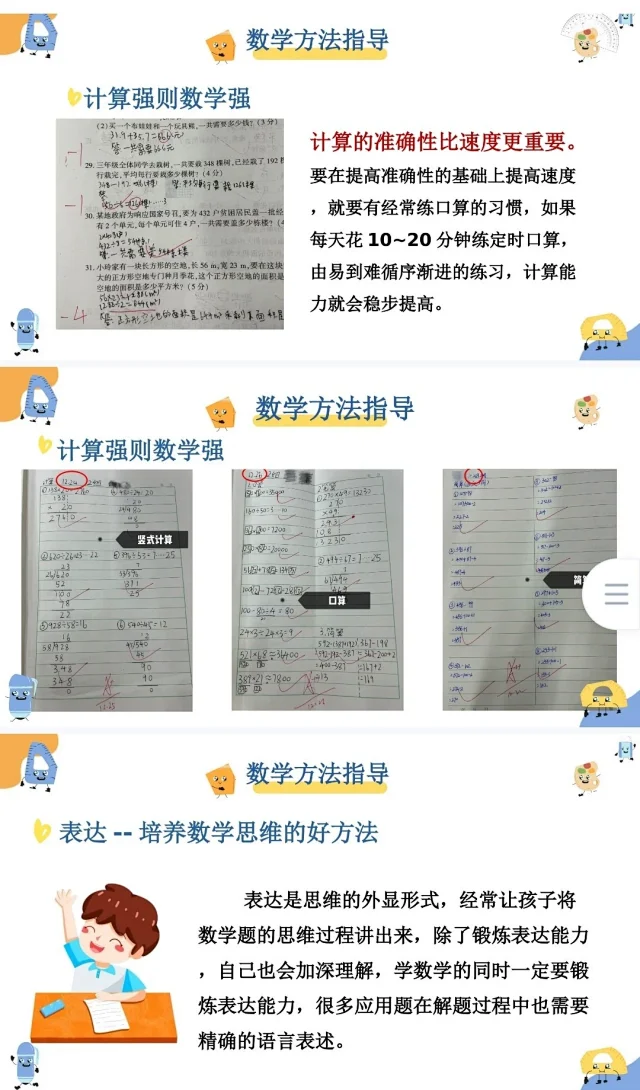Open the floating menu button
640x1090 pixels.
[x=616, y=594]
